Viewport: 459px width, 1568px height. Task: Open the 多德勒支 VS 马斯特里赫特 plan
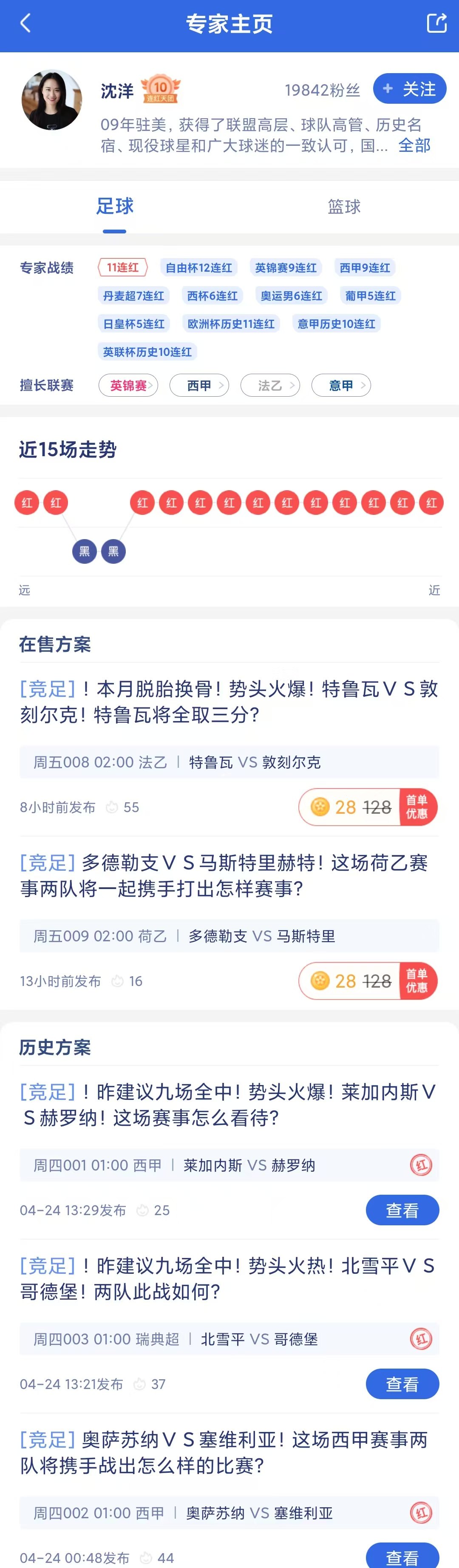(x=229, y=875)
